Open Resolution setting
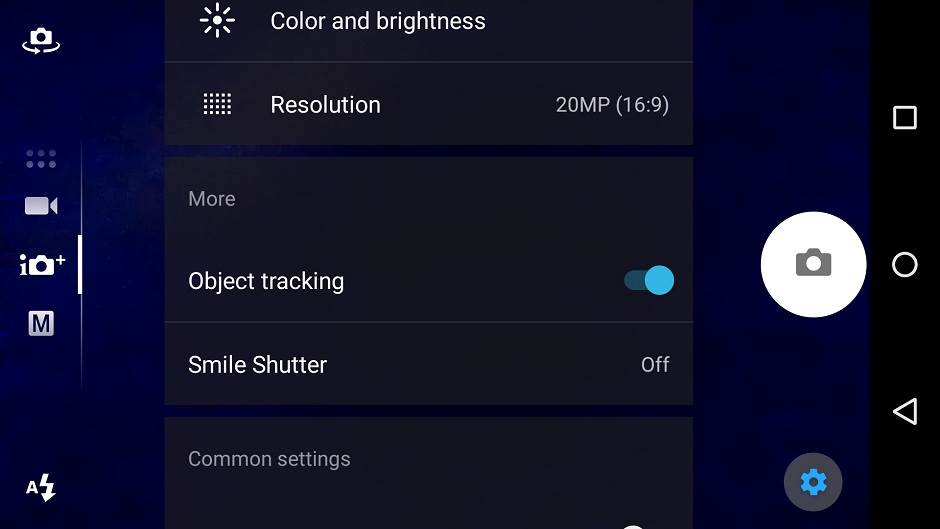Image resolution: width=940 pixels, height=529 pixels. pyautogui.click(x=428, y=105)
